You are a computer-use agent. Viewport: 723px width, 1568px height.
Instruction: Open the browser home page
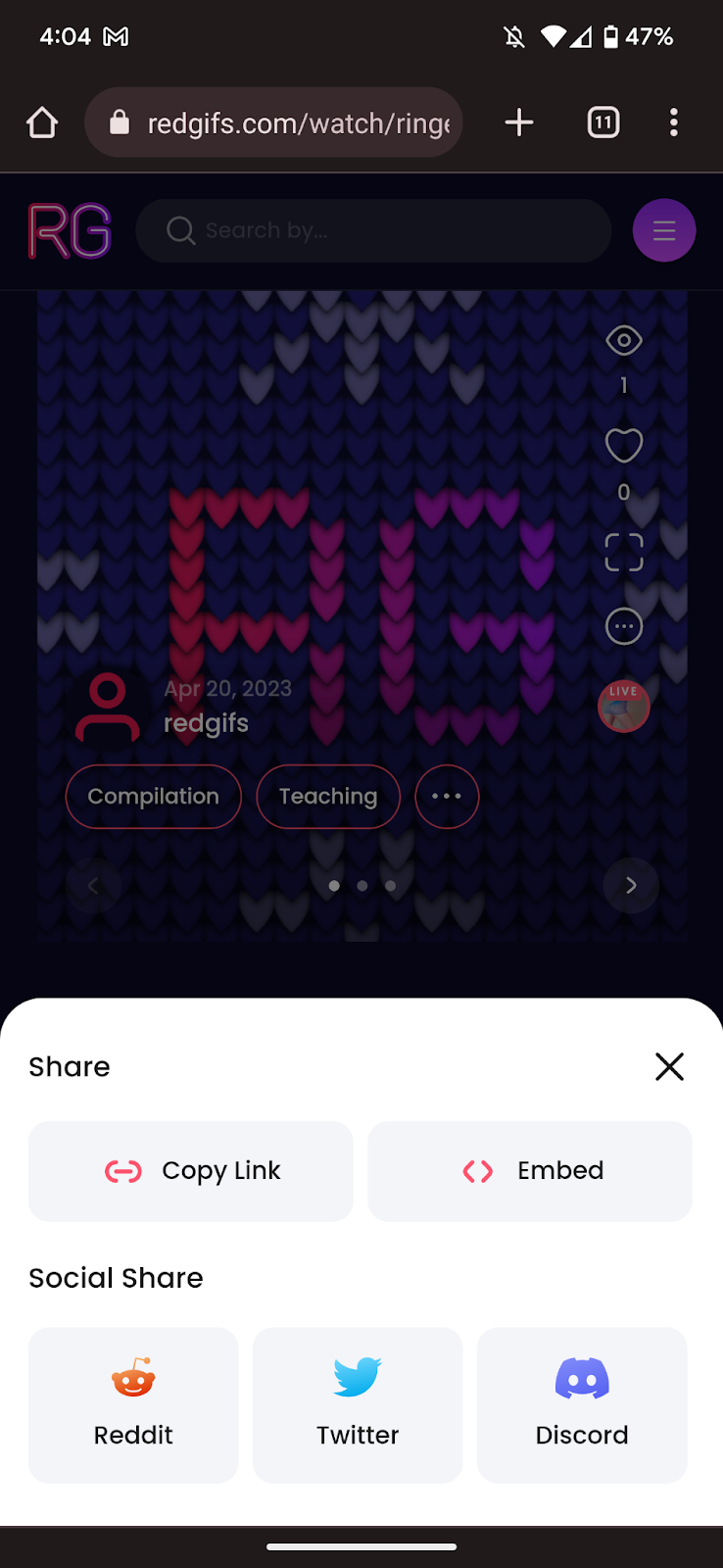(42, 122)
